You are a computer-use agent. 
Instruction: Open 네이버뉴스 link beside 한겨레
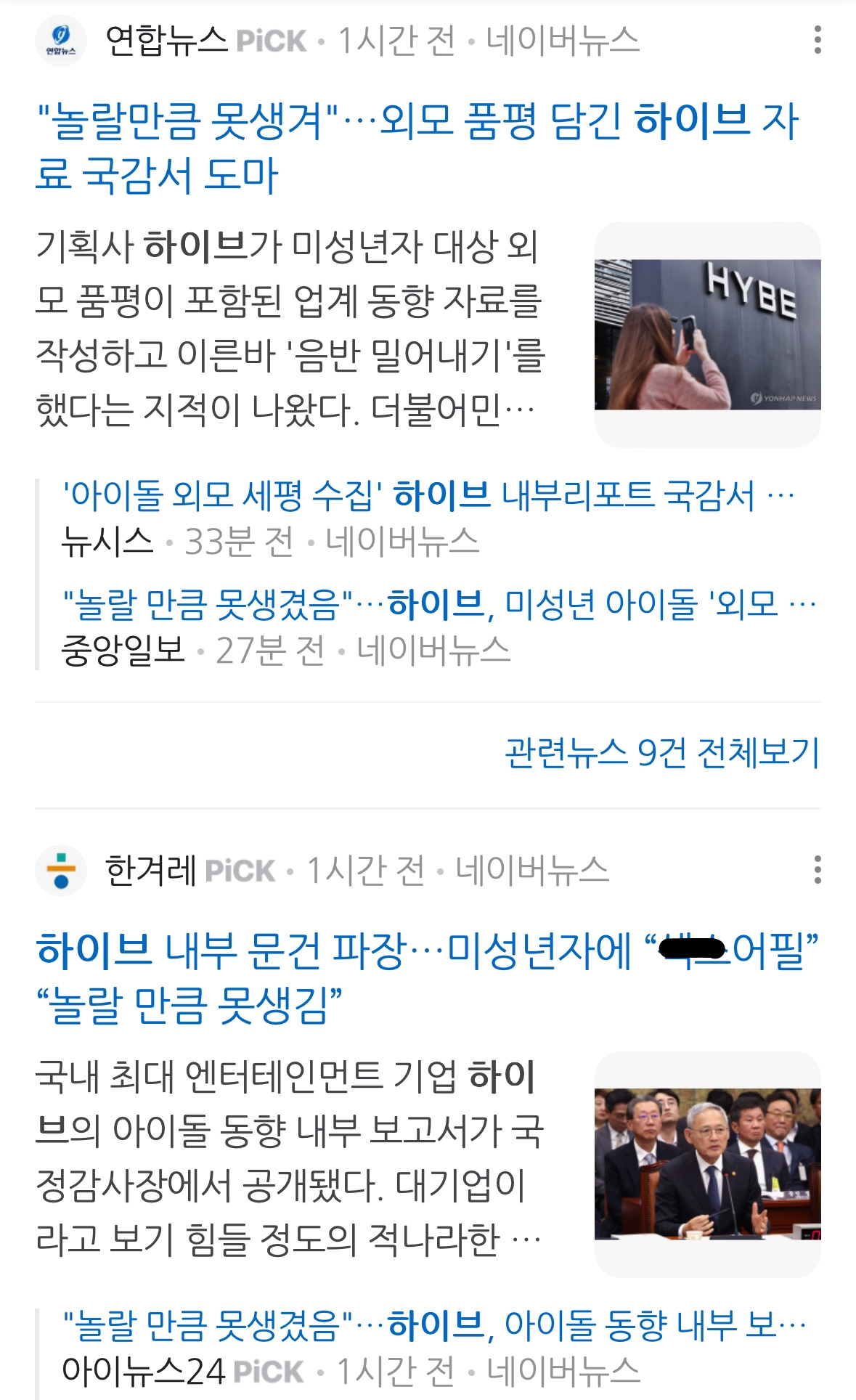click(x=532, y=870)
